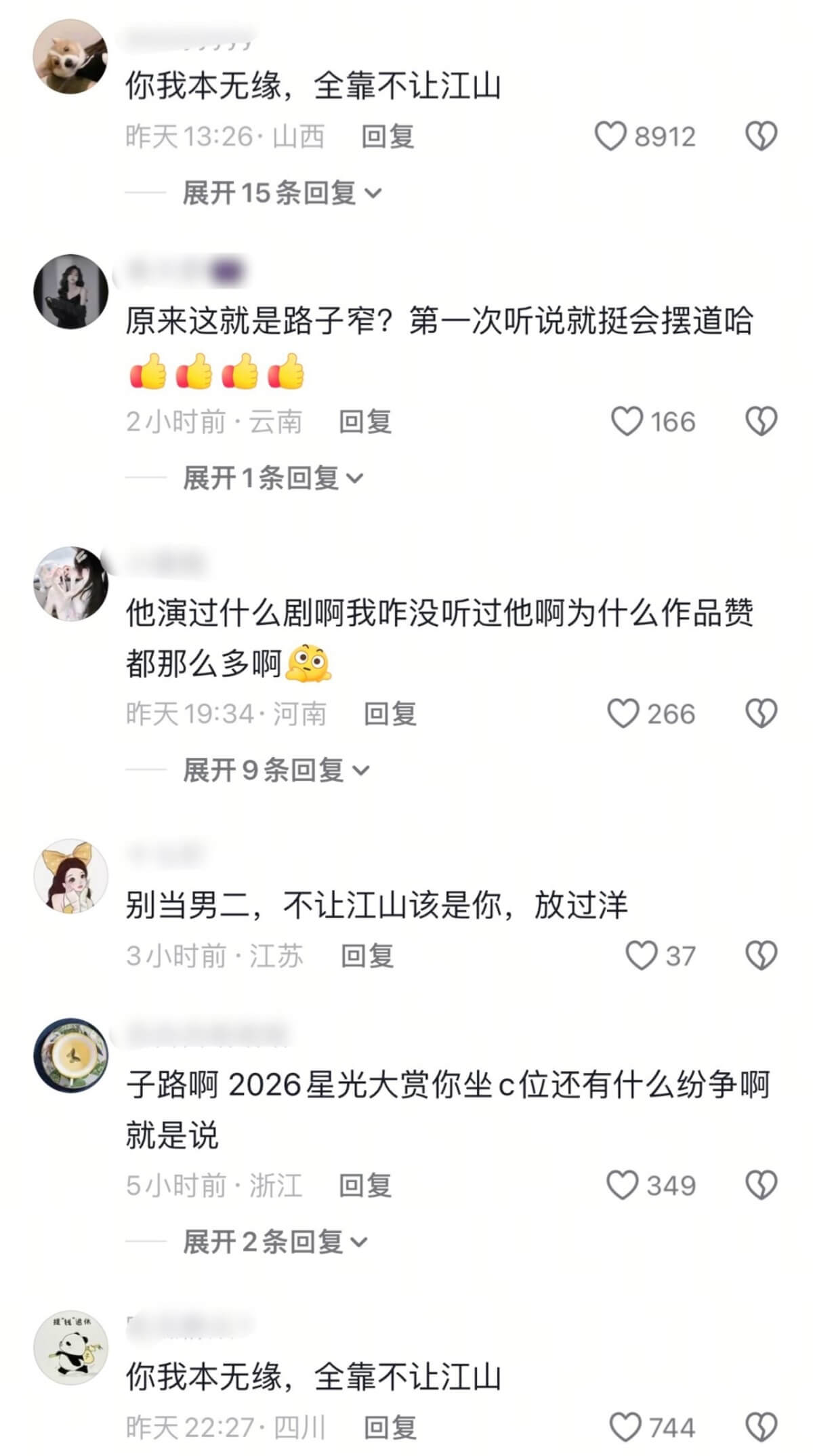Viewport: 813px width, 1456px height.
Task: Like the 他演过什么剧 comment
Action: [x=623, y=714]
